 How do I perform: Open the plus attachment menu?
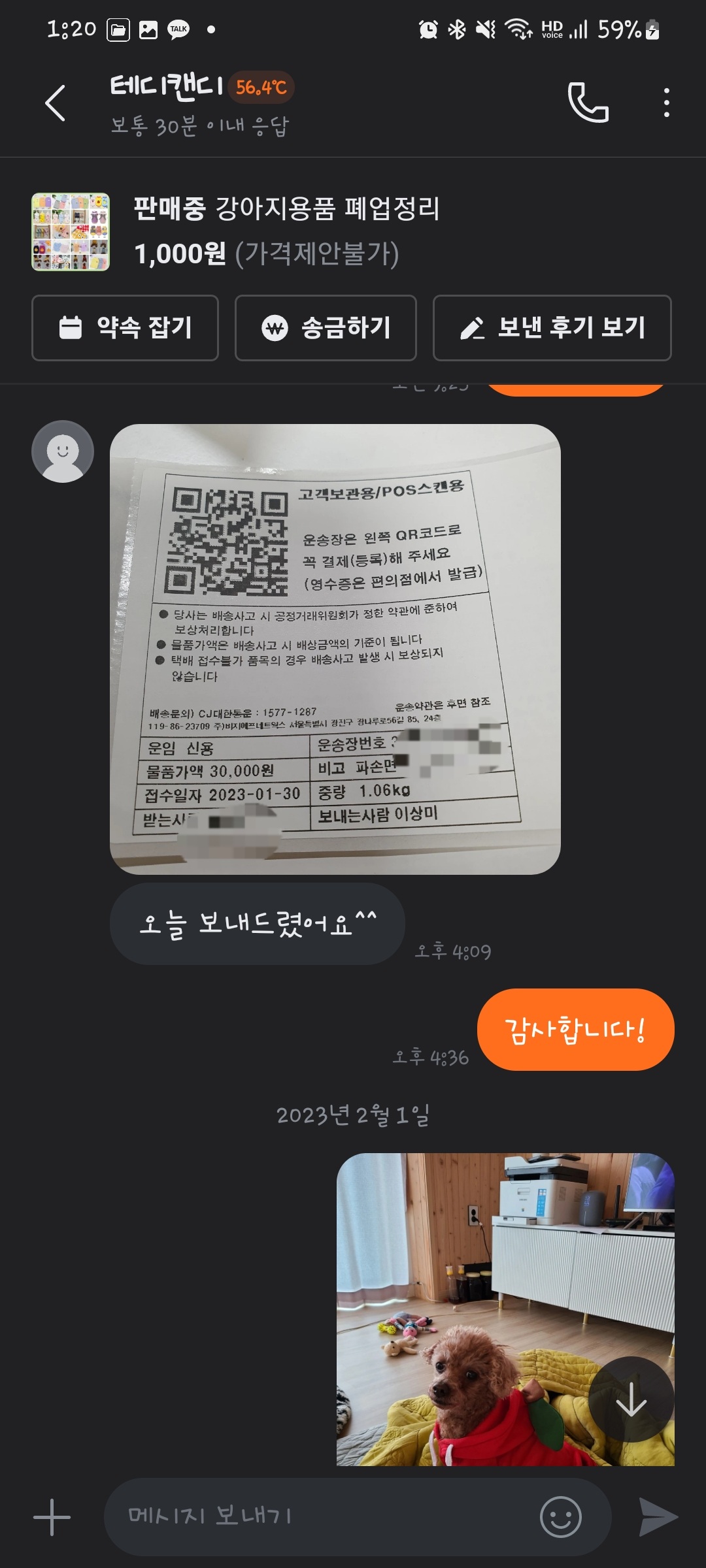pos(52,1517)
